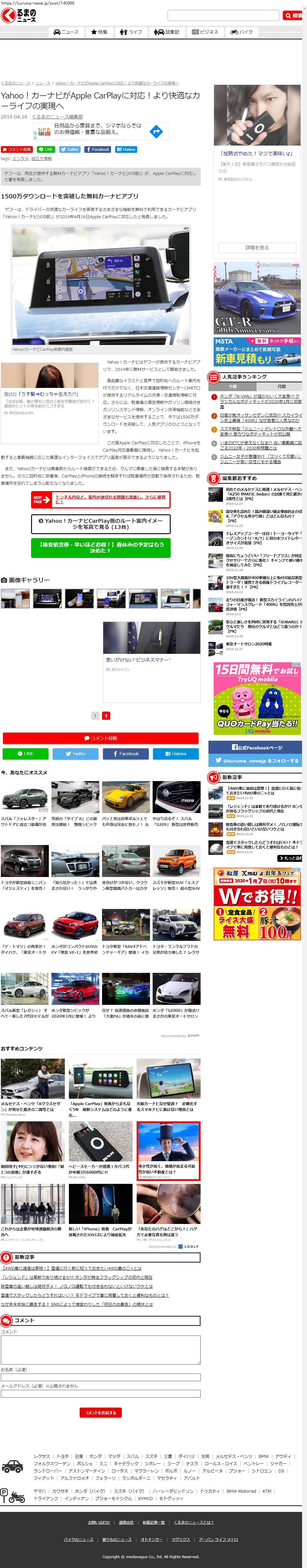Follow @kuruma_newsjp on Twitter
The width and height of the screenshot is (307, 1568).
click(257, 760)
